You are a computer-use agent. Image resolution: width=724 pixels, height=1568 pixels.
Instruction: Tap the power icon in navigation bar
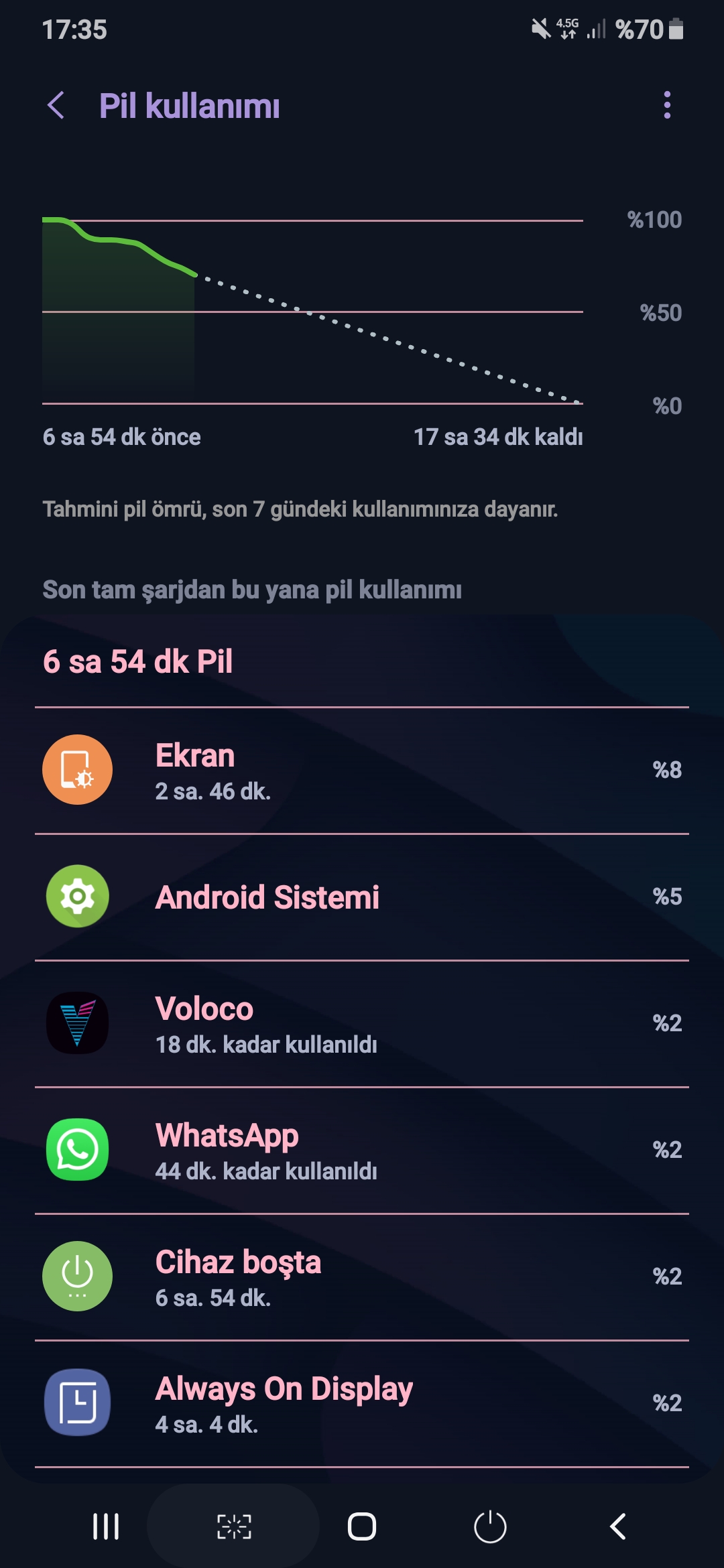click(x=490, y=1527)
